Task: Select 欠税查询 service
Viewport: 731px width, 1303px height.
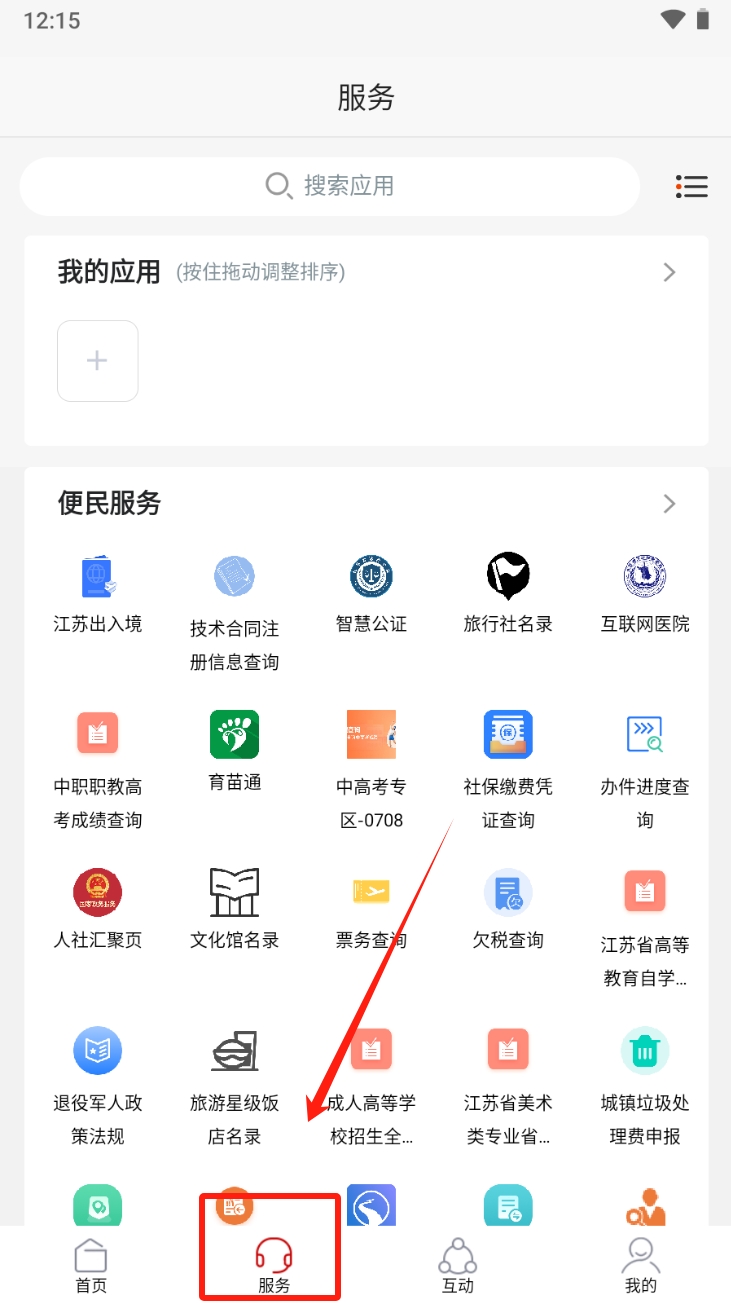Action: click(508, 908)
